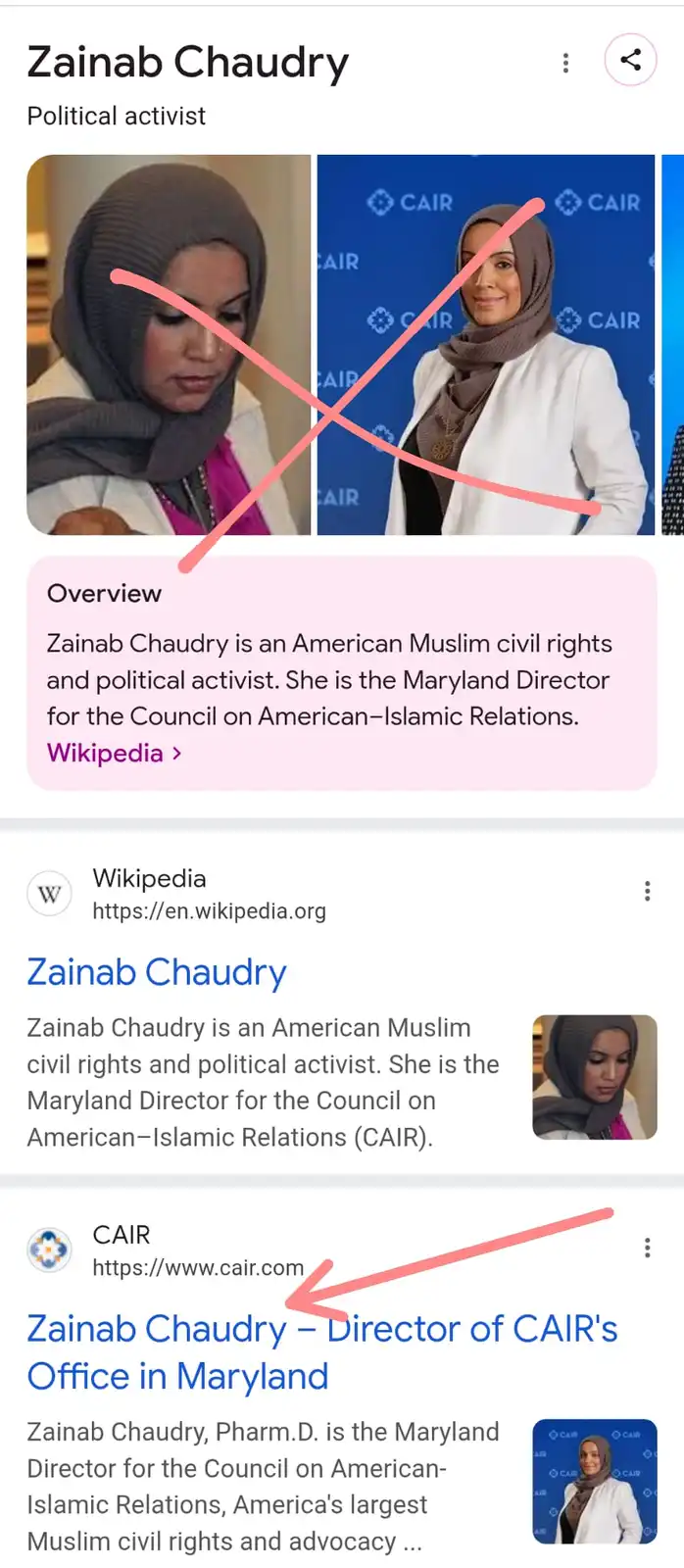Open the CAIR result about the Maryland Office Director
684x1568 pixels.
point(321,1352)
